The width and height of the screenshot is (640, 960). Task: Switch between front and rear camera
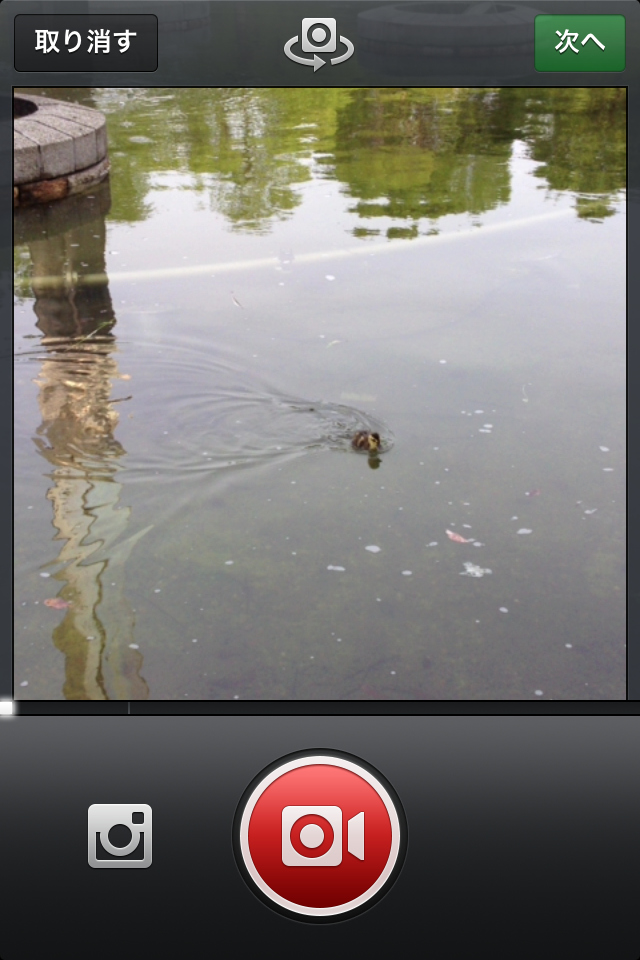319,44
